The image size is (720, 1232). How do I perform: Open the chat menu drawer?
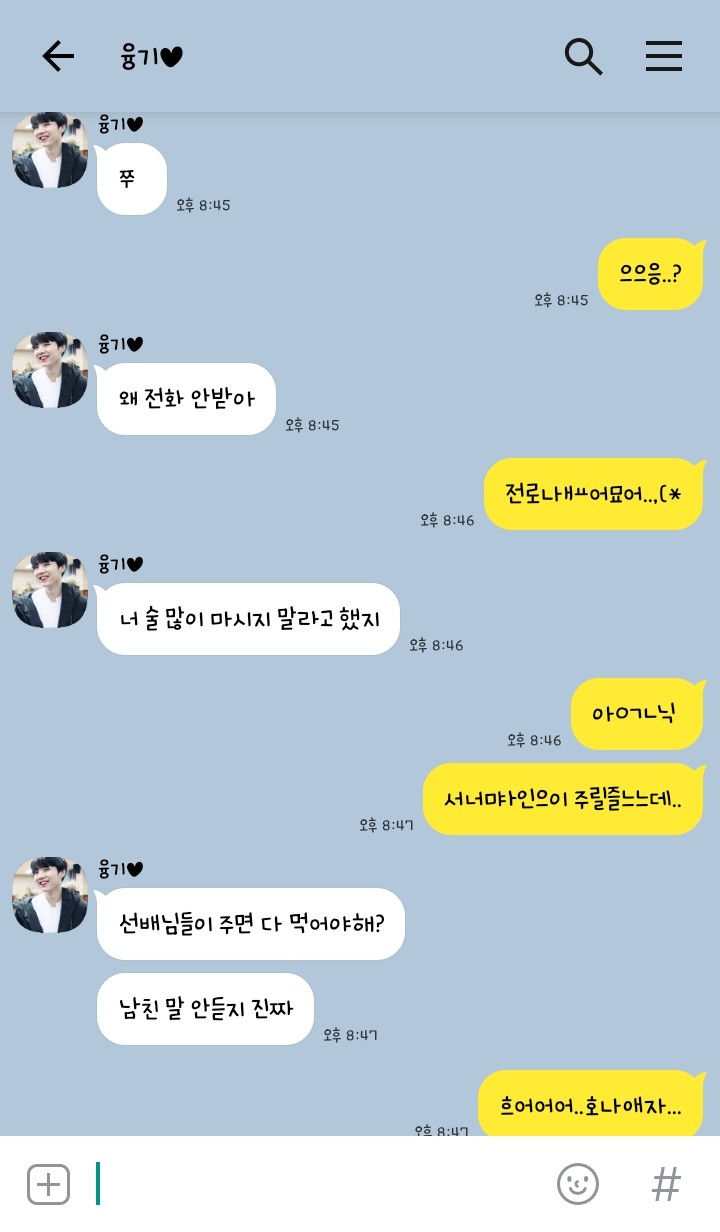click(664, 56)
